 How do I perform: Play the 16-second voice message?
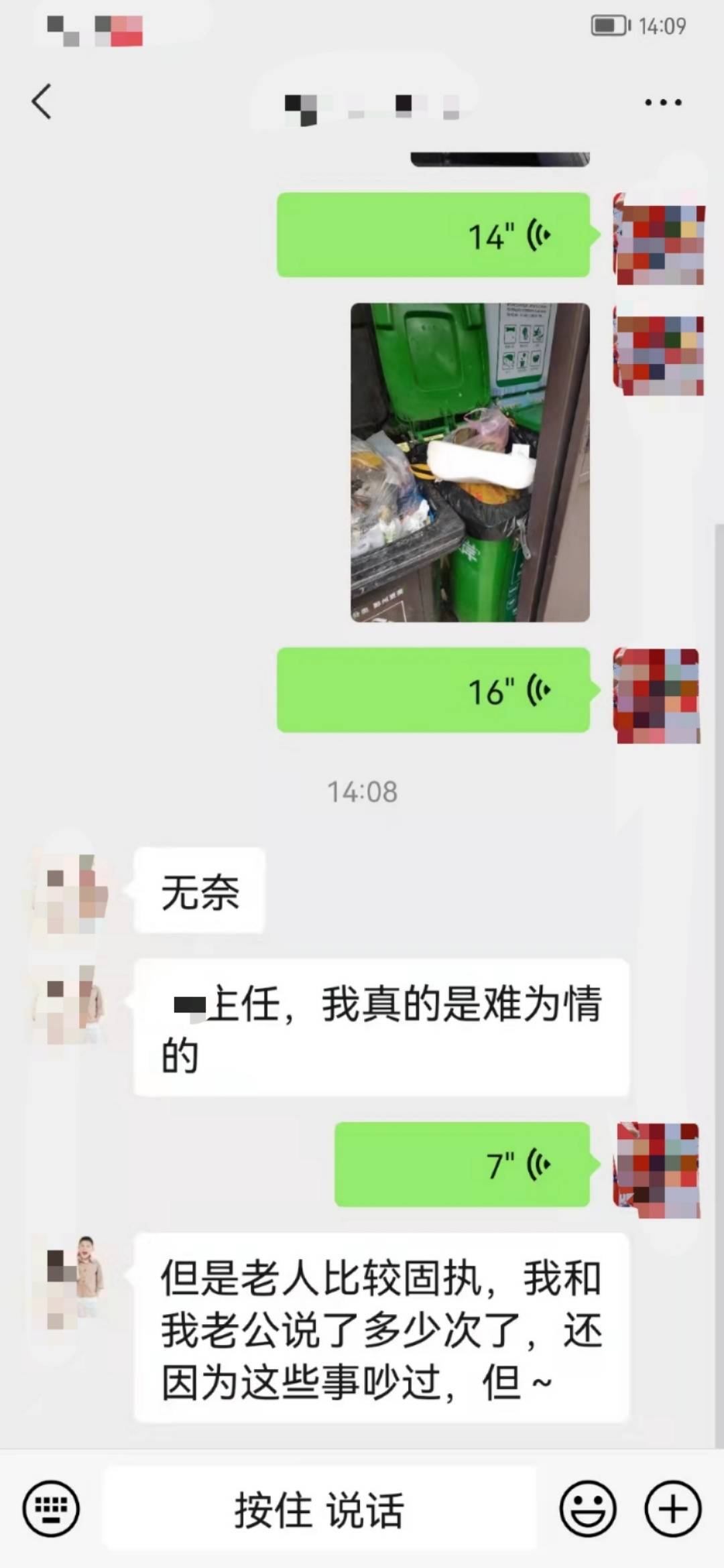tap(433, 690)
